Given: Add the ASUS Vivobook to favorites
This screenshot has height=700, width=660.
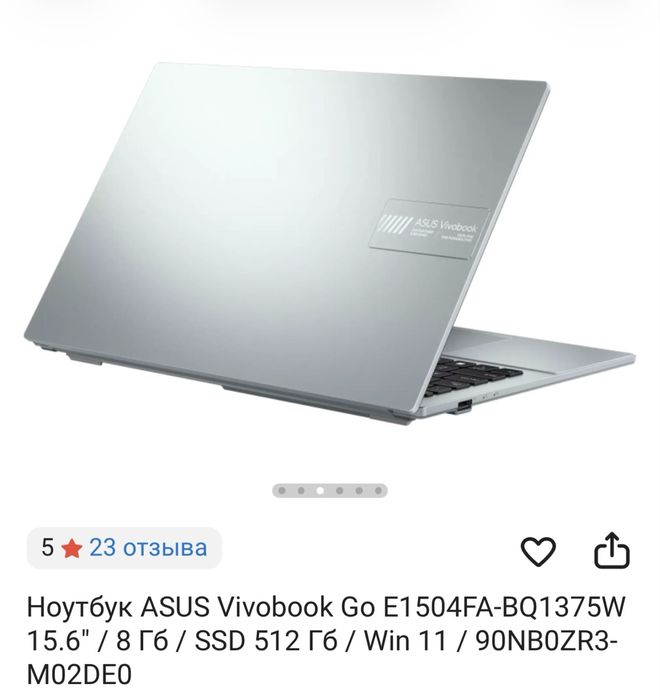Looking at the screenshot, I should coord(540,550).
